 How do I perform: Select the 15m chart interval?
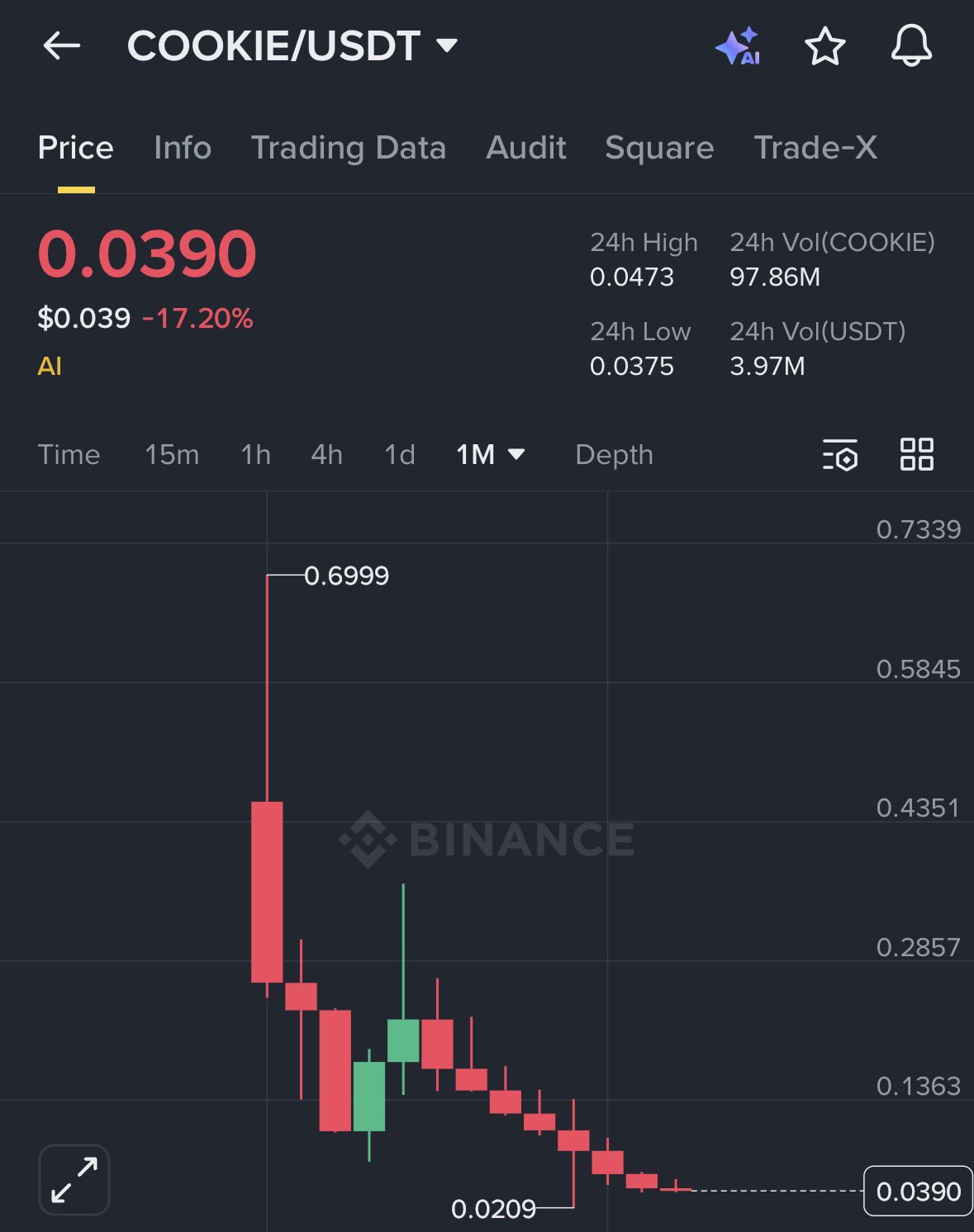tap(172, 455)
